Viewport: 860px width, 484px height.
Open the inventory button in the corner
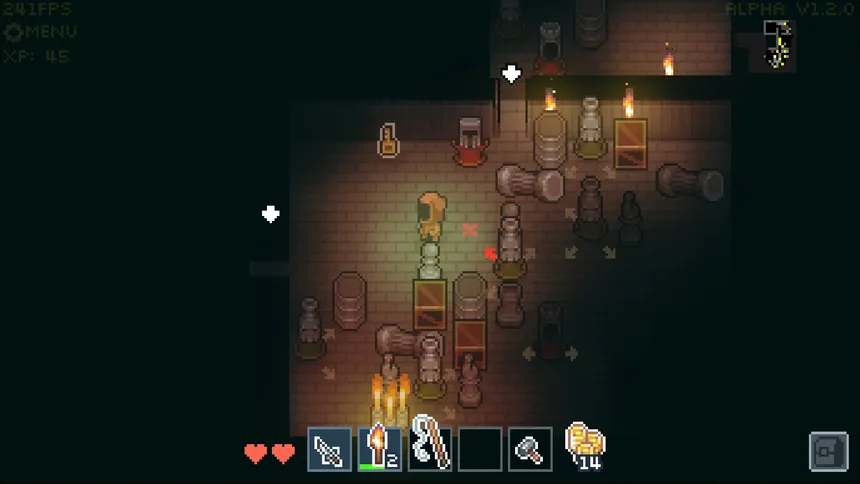(828, 451)
